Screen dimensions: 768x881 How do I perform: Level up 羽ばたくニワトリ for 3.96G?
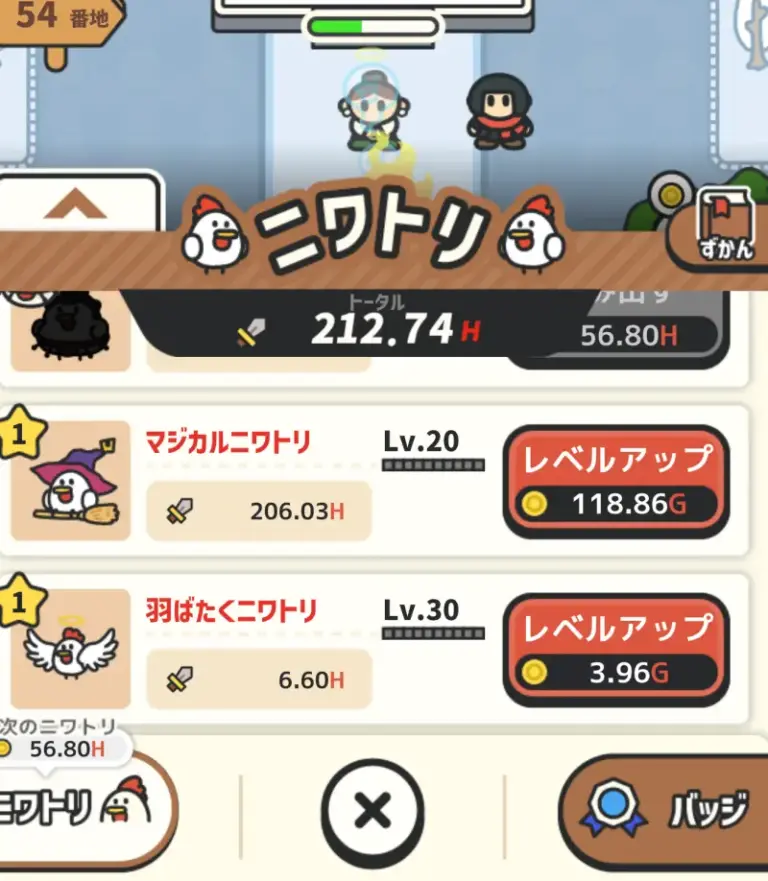click(x=615, y=650)
